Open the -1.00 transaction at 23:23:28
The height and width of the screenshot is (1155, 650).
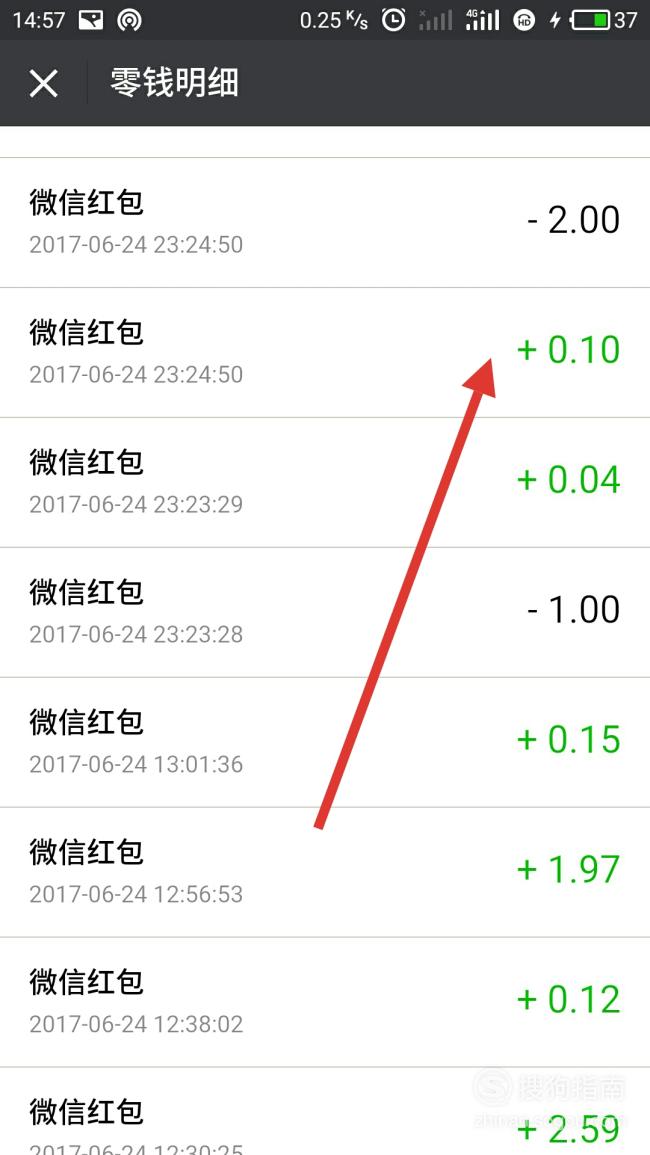point(325,612)
